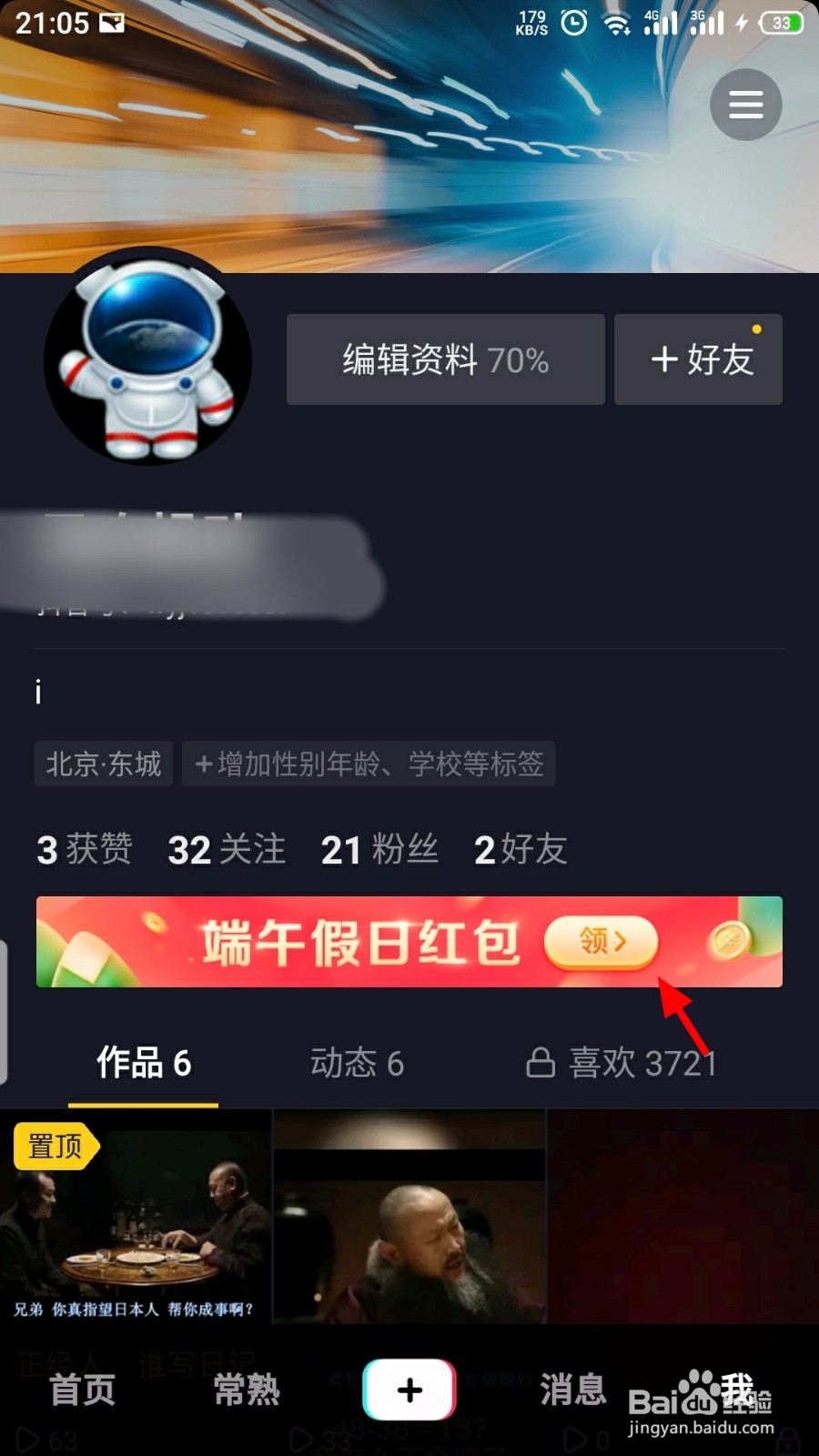Switch to the 动态 6 tab
This screenshot has width=819, height=1456.
pyautogui.click(x=358, y=1063)
